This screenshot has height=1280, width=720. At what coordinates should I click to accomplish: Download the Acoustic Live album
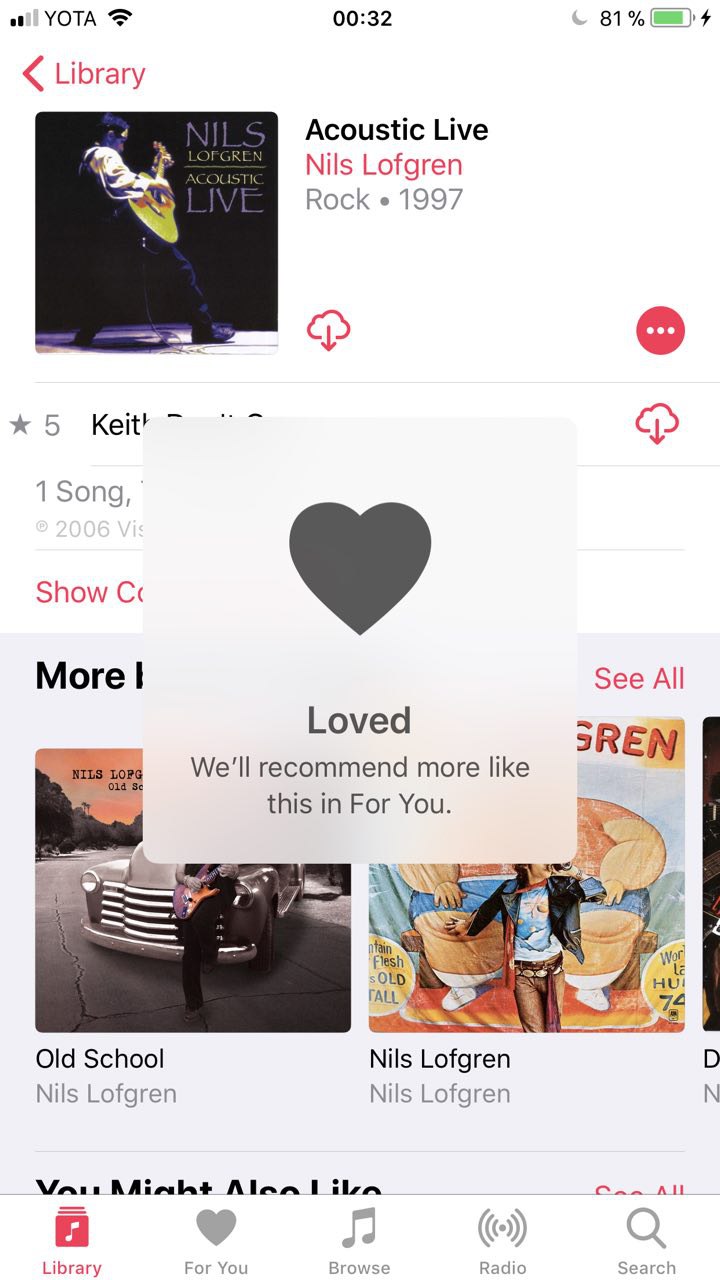pos(328,330)
